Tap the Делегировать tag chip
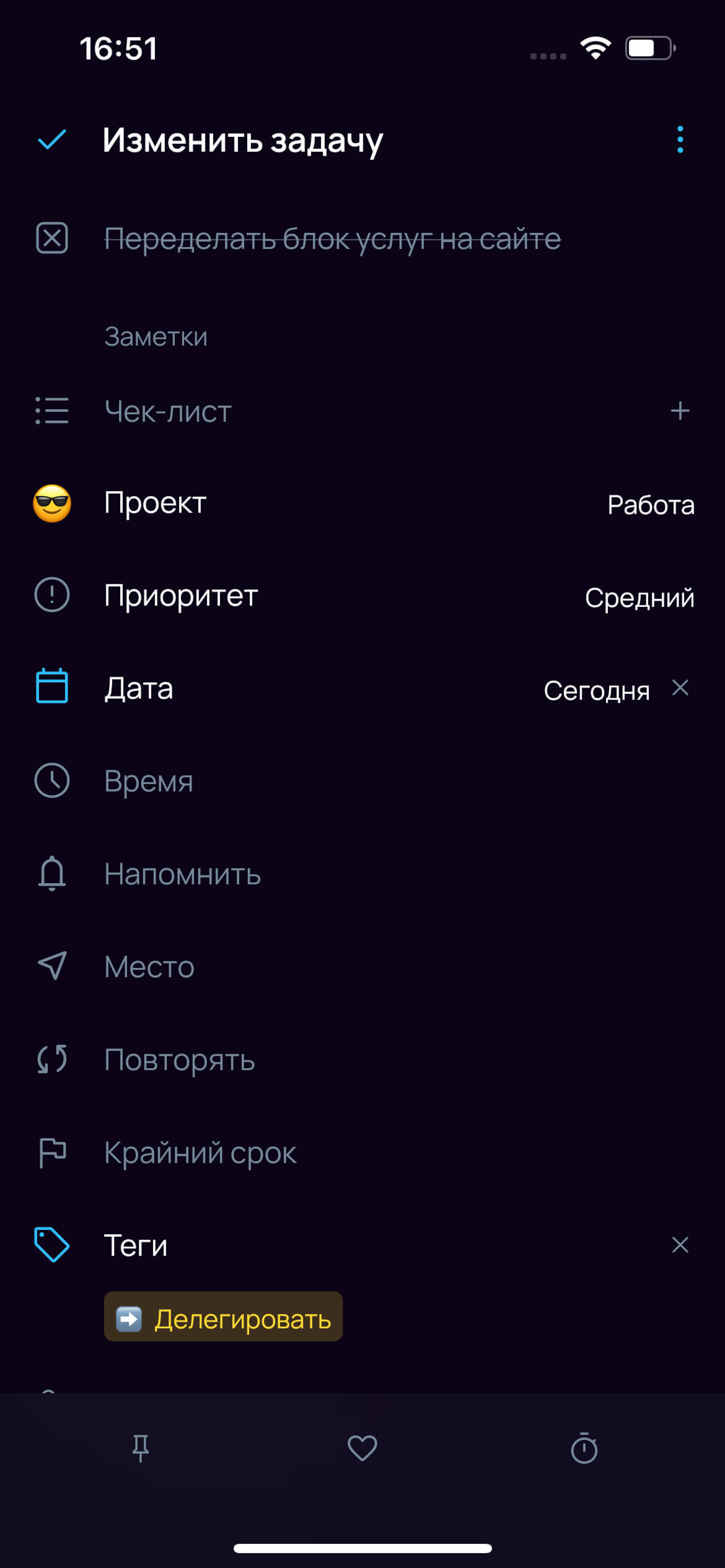Viewport: 725px width, 1568px height. point(223,1317)
